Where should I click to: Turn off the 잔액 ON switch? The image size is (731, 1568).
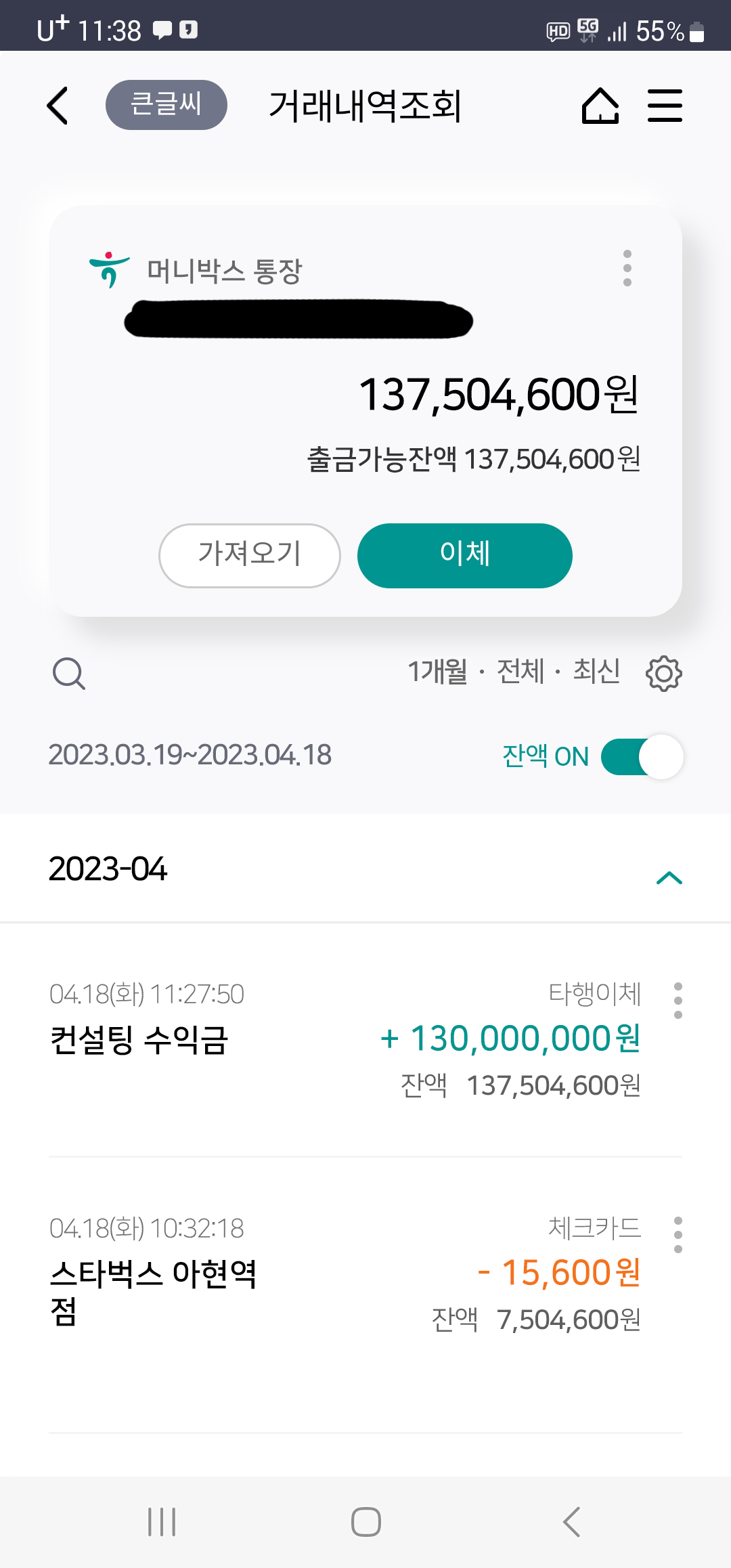pos(642,756)
